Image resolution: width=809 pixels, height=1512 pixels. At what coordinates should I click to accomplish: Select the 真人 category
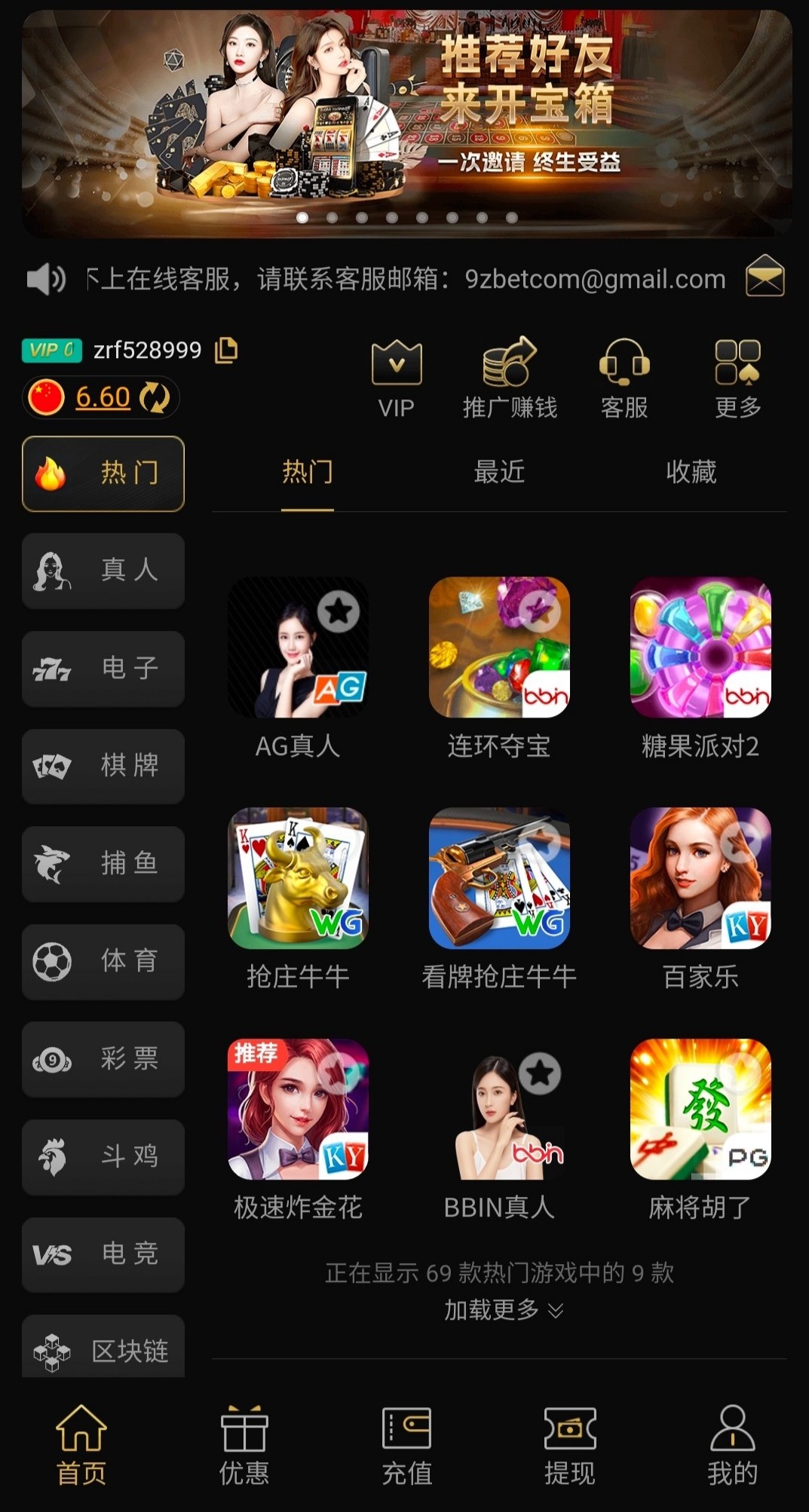[103, 571]
